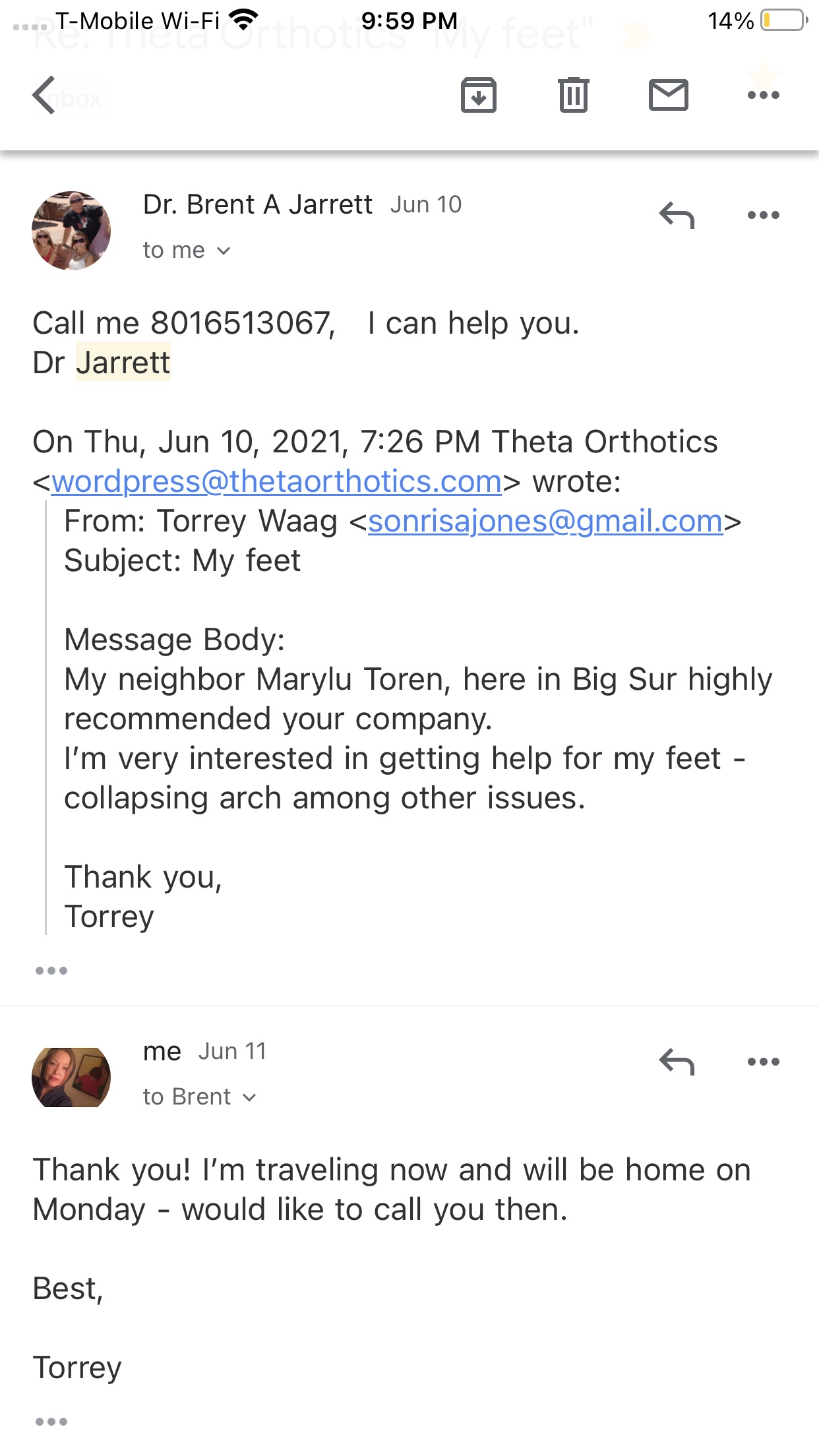
Task: Expand recipient details under Dr. Brent A Jarrett
Action: 187,251
